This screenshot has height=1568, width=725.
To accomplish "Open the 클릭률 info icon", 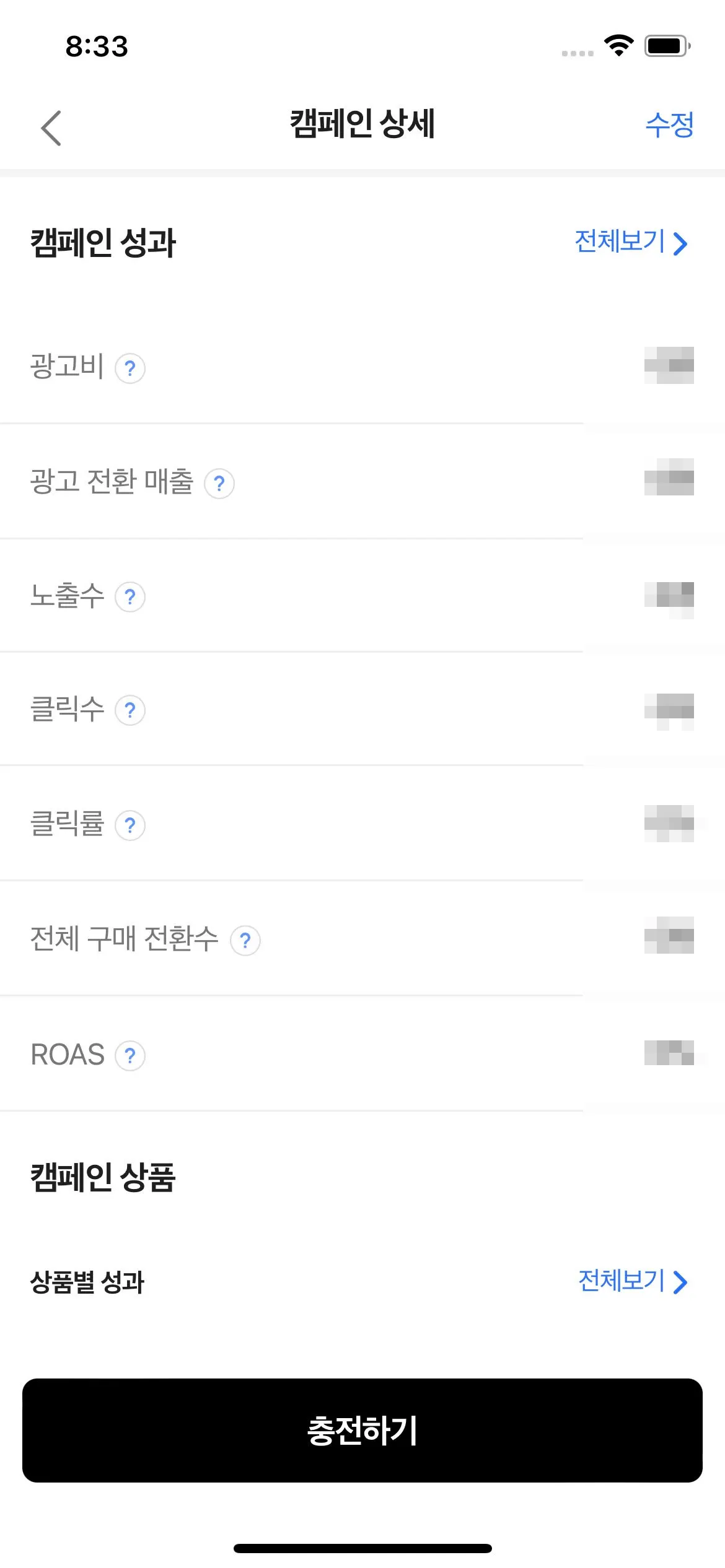I will [x=130, y=825].
